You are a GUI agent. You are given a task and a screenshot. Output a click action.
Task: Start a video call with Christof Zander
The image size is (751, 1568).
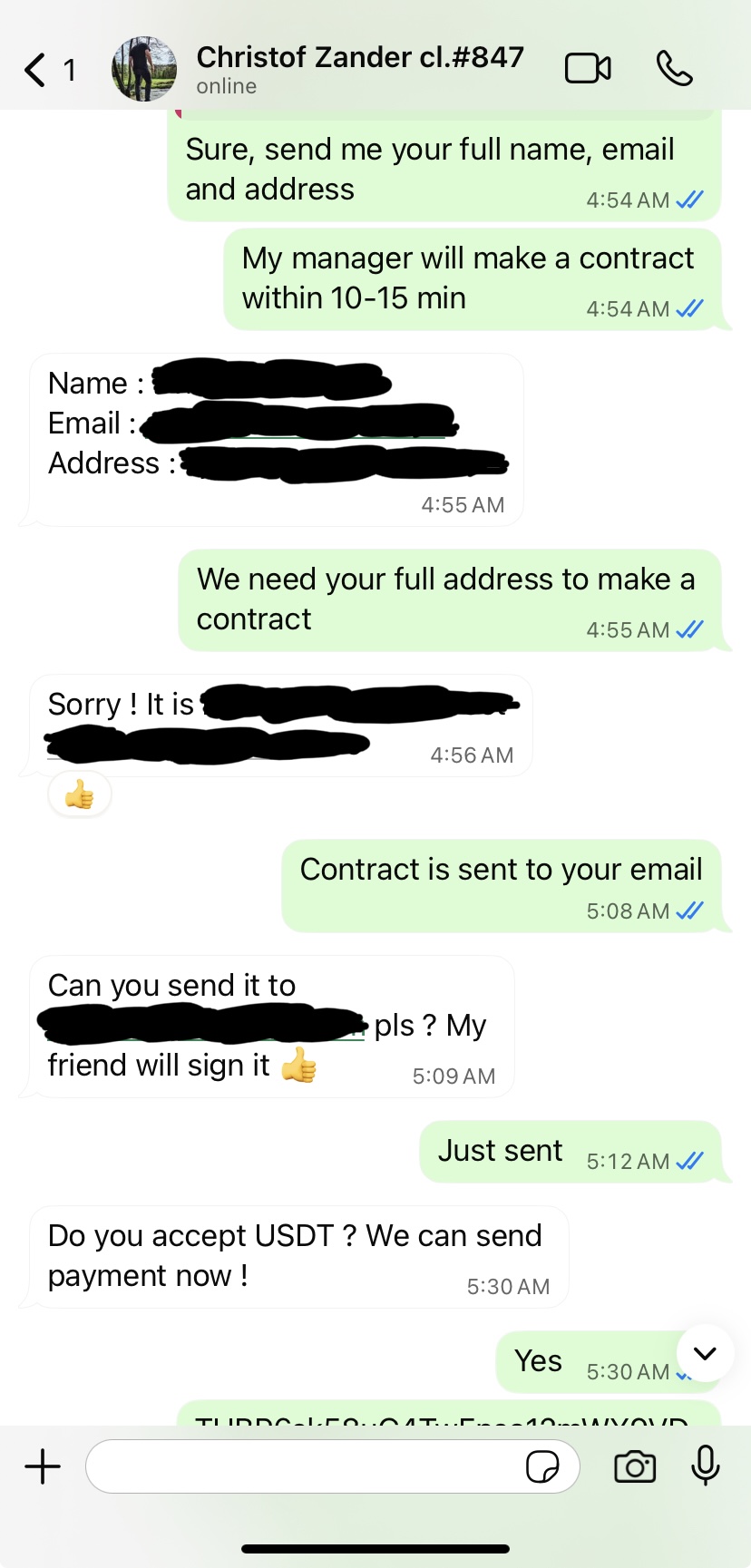pos(588,69)
